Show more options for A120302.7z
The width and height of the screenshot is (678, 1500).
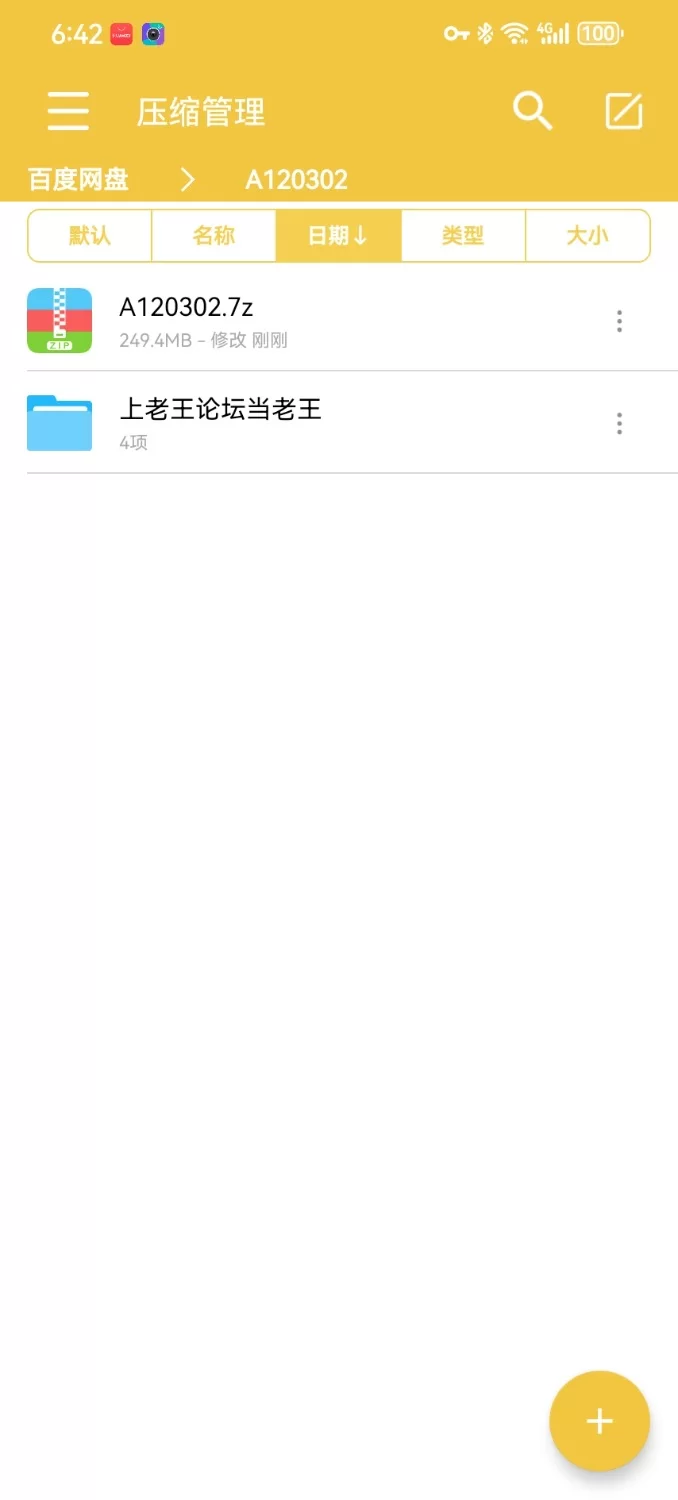click(620, 321)
